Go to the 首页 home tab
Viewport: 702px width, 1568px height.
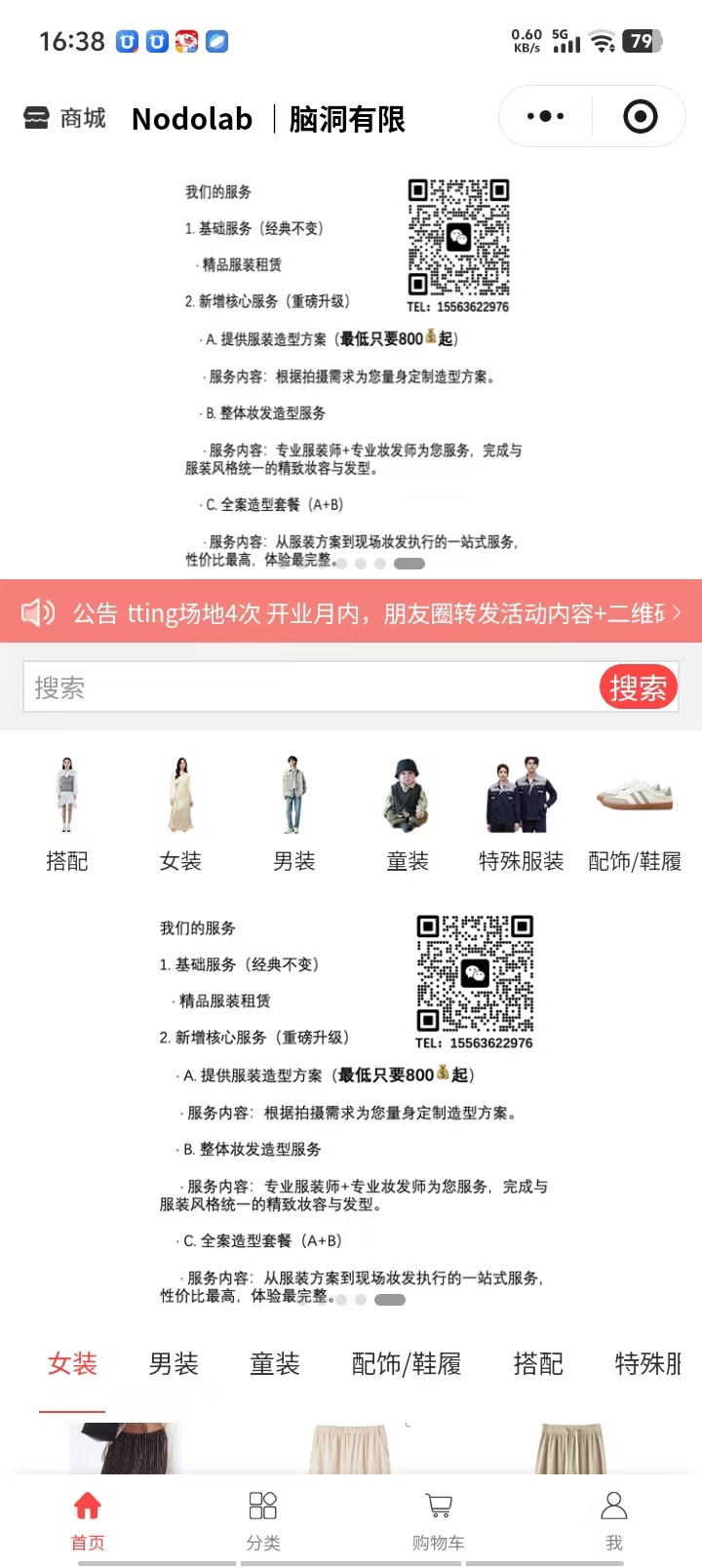pyautogui.click(x=88, y=1520)
